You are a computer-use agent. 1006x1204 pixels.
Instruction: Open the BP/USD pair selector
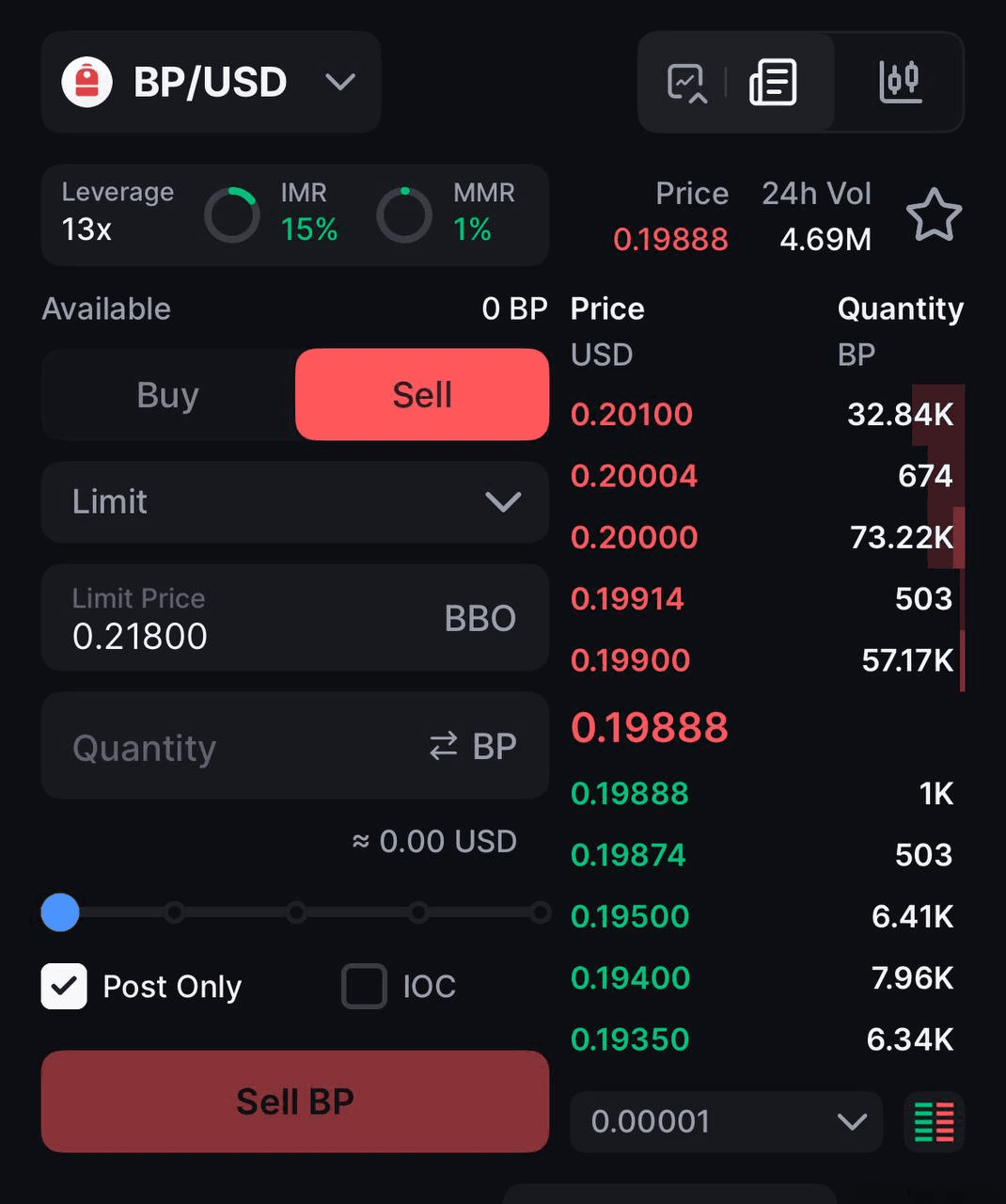(x=211, y=82)
